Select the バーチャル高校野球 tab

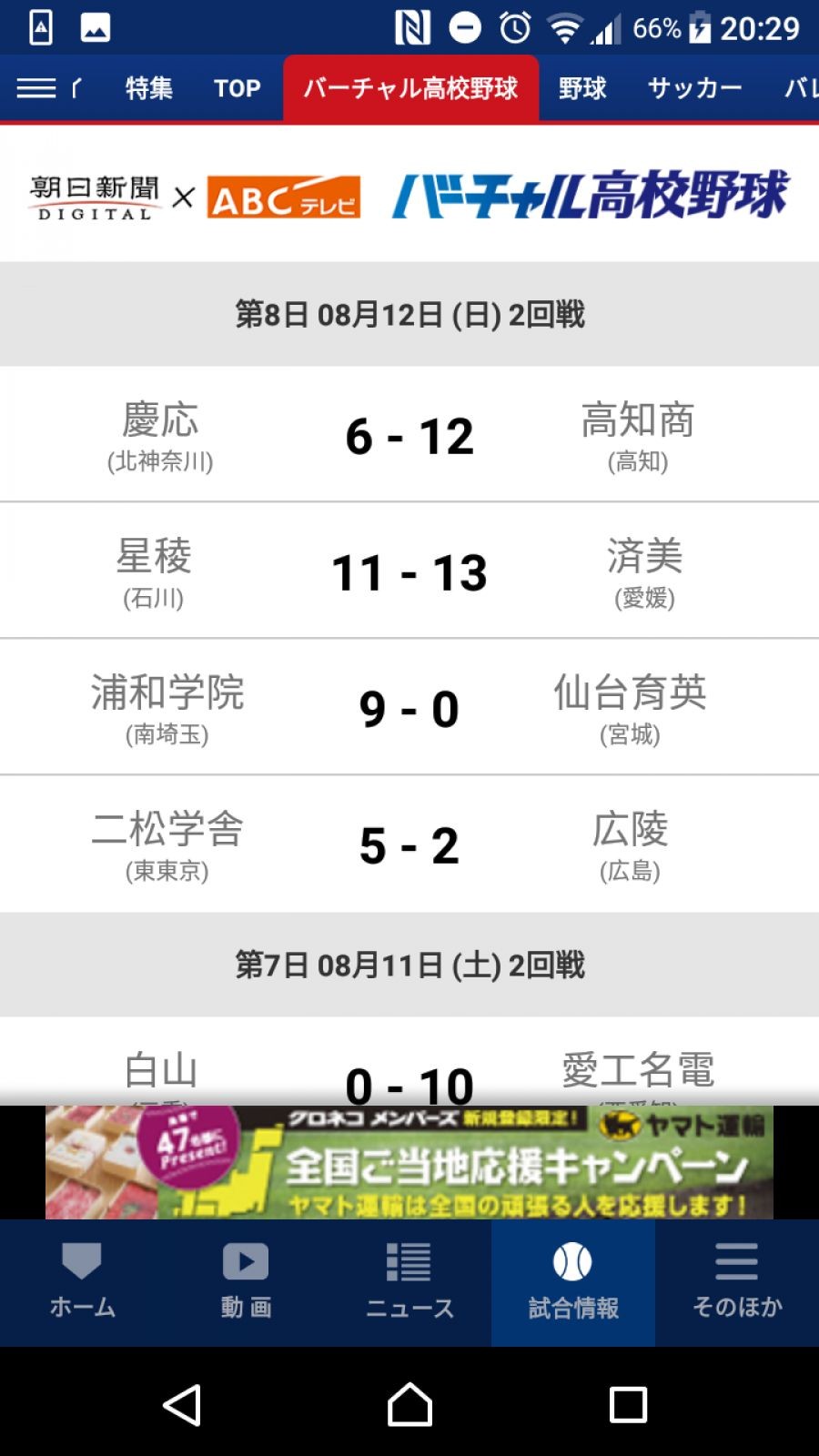[410, 88]
